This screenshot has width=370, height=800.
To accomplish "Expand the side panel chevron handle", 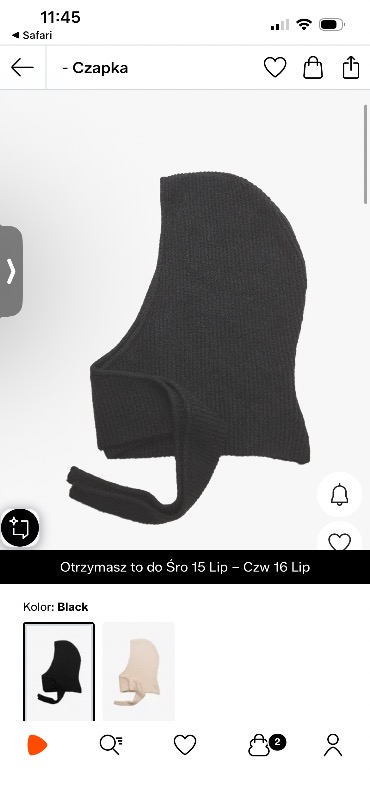I will (11, 271).
